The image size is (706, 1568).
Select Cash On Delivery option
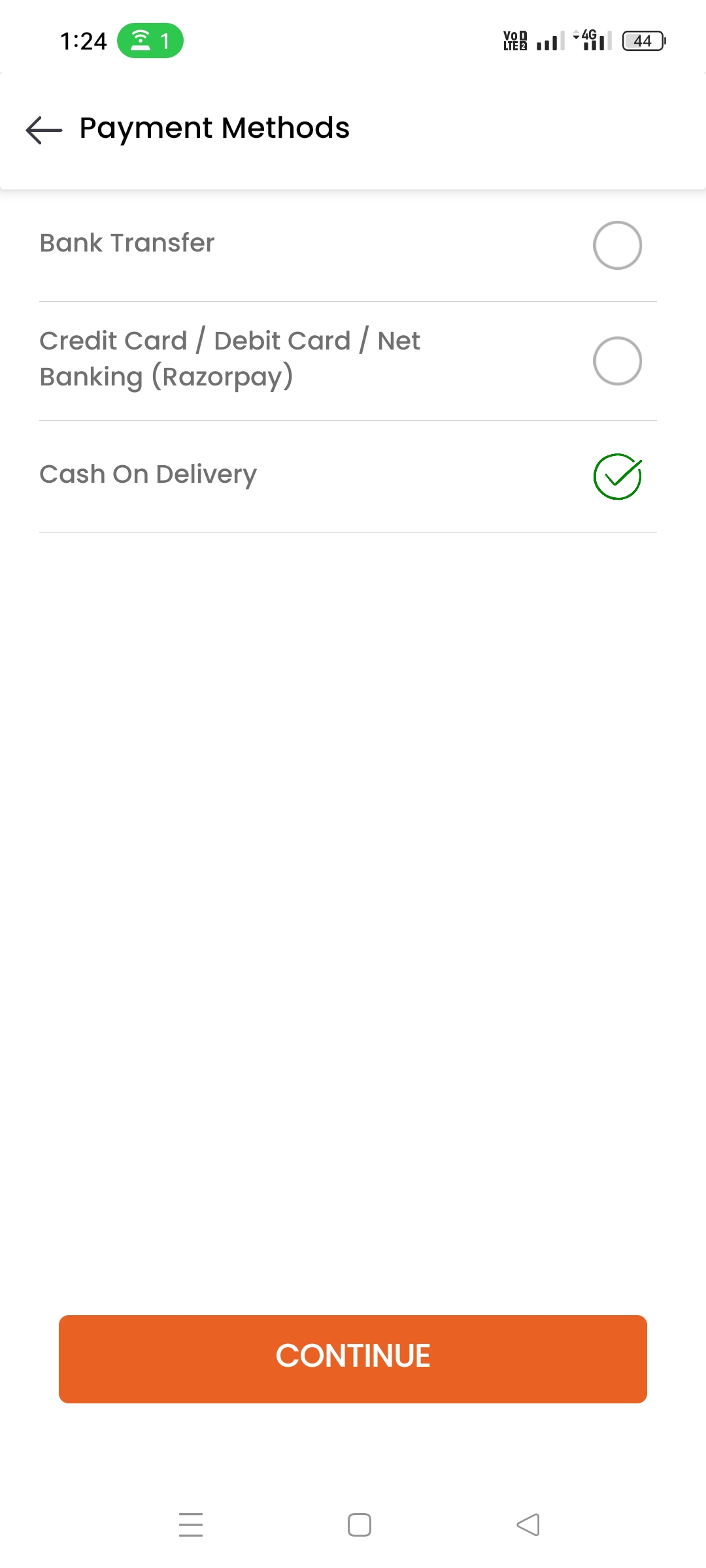click(348, 476)
